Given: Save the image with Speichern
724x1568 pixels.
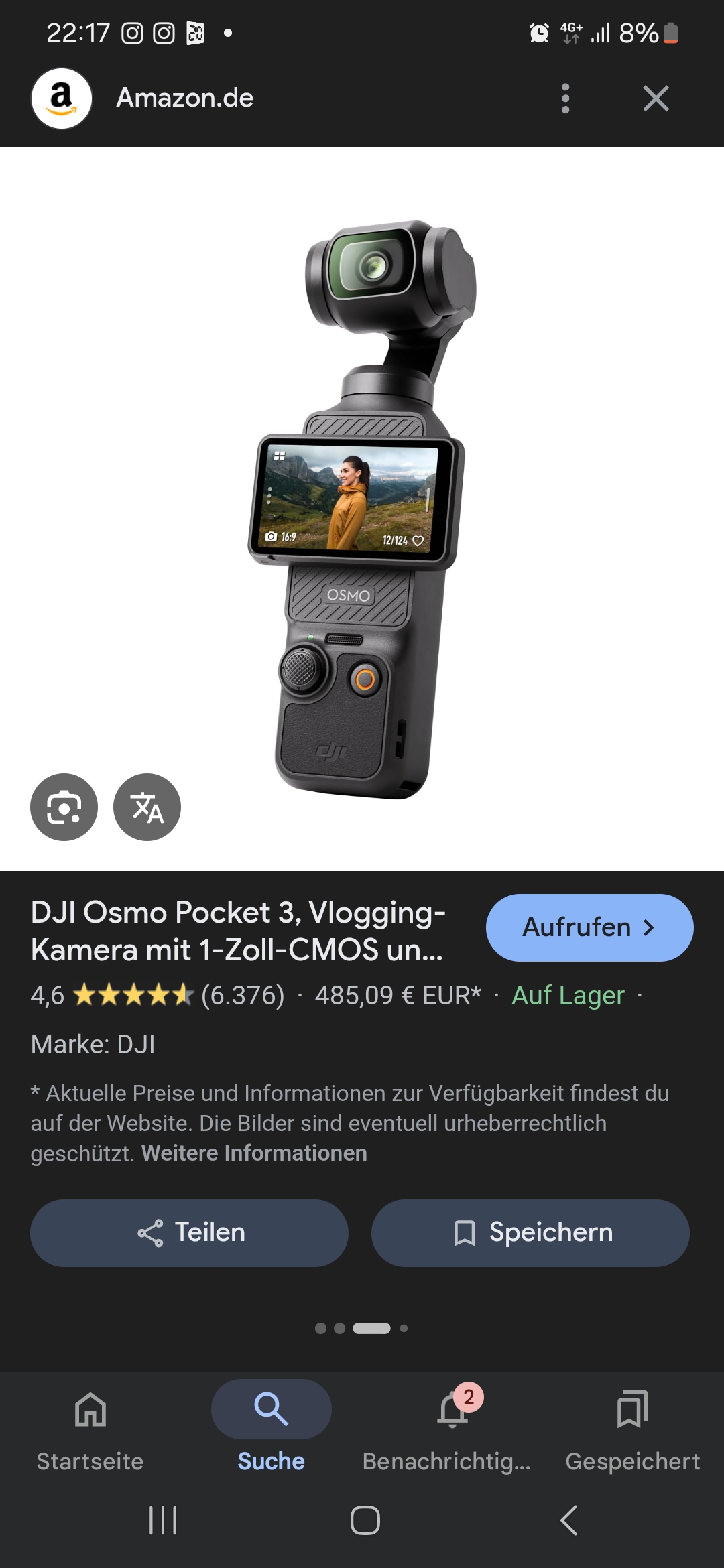Looking at the screenshot, I should 530,1232.
